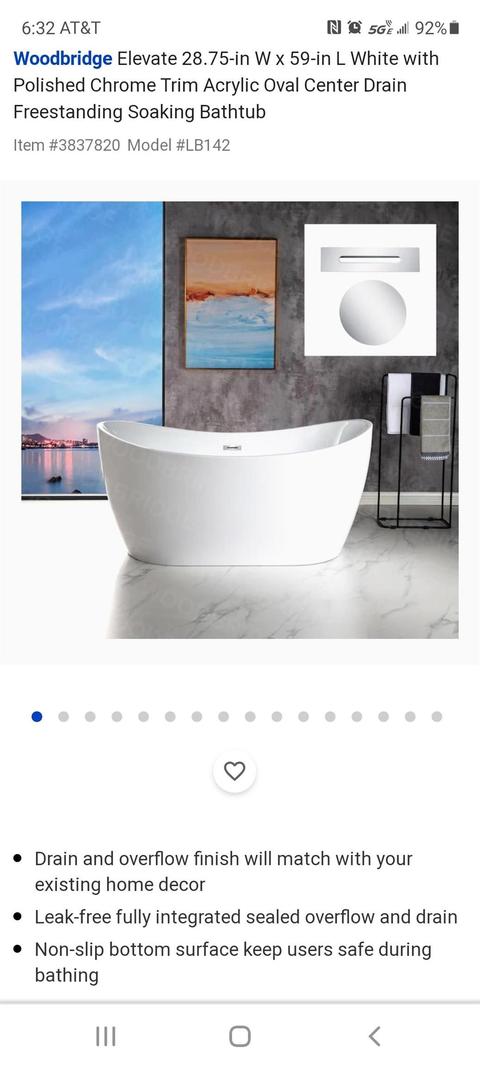Open the bathtub product image
This screenshot has width=480, height=1067.
click(240, 420)
